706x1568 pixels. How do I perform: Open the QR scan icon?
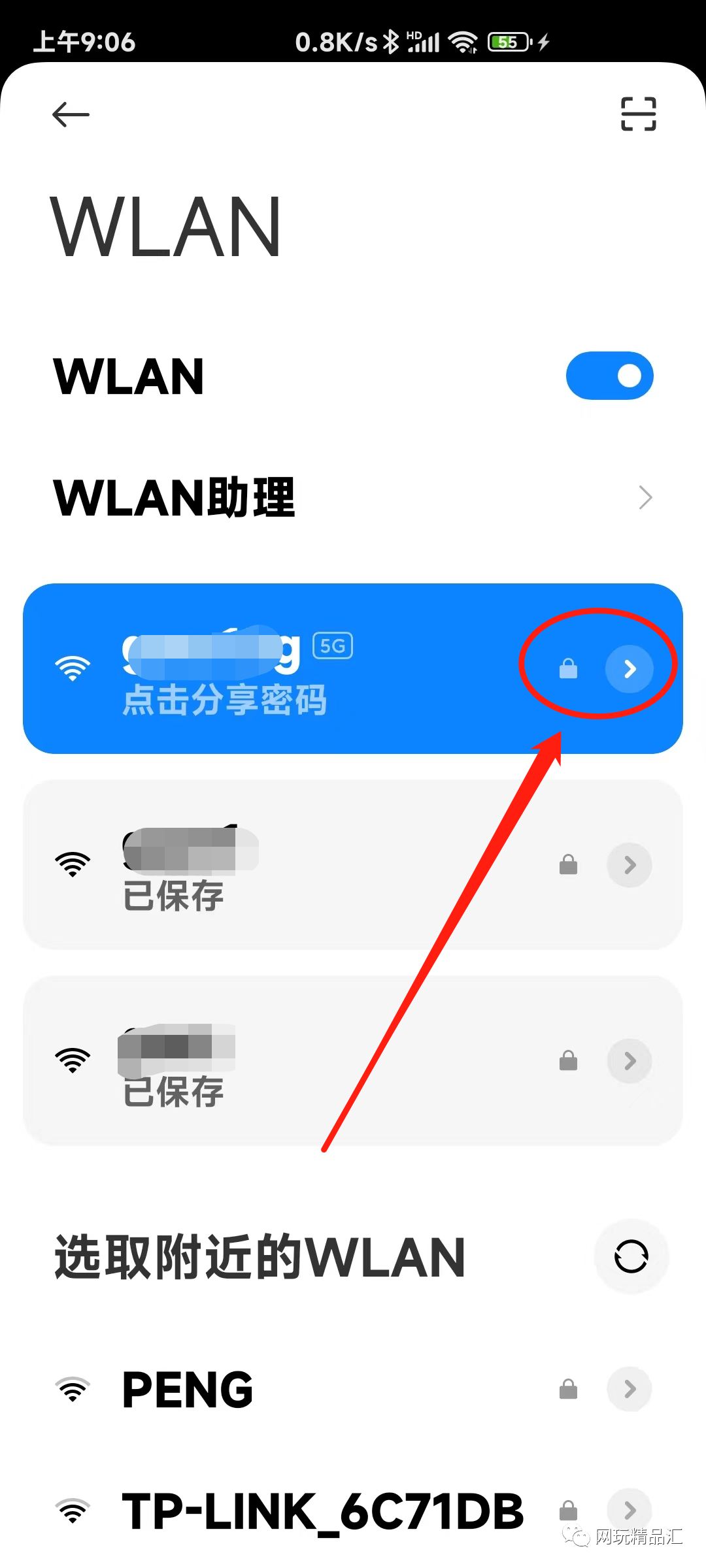(x=638, y=114)
